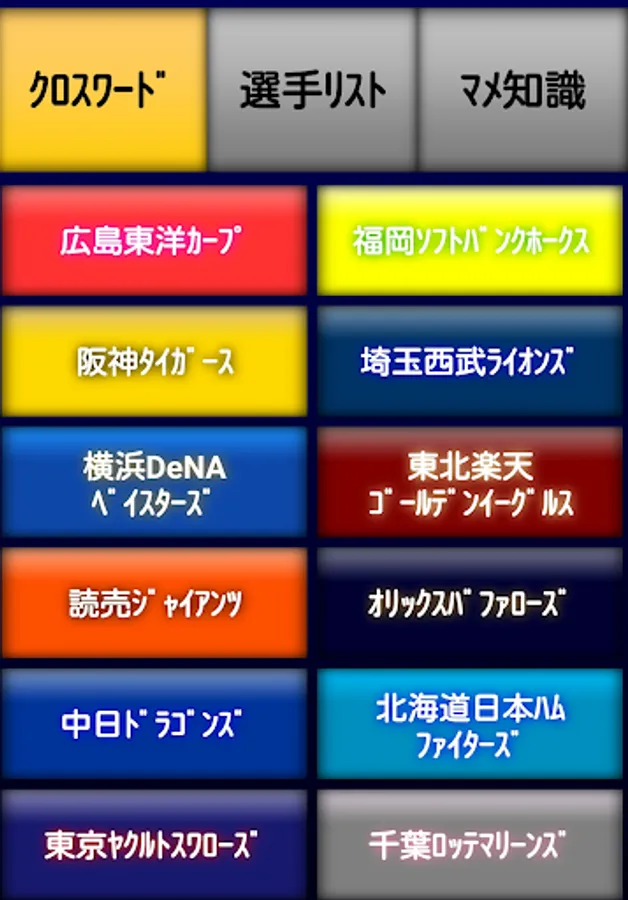
Task: Open 埼玉西武ライオンズ
Action: coord(470,361)
